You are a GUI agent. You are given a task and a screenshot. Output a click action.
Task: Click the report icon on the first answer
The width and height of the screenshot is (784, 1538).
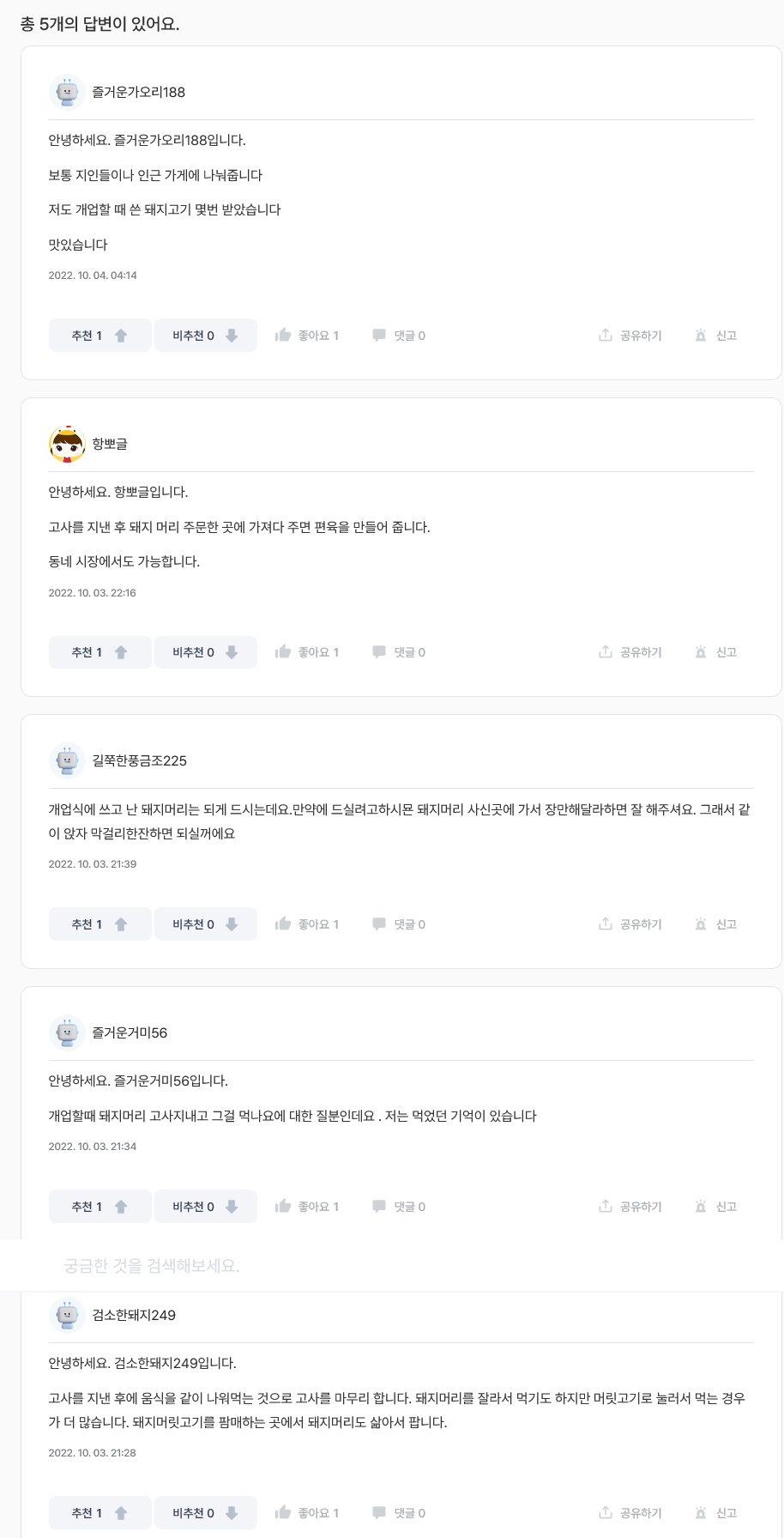coord(699,335)
